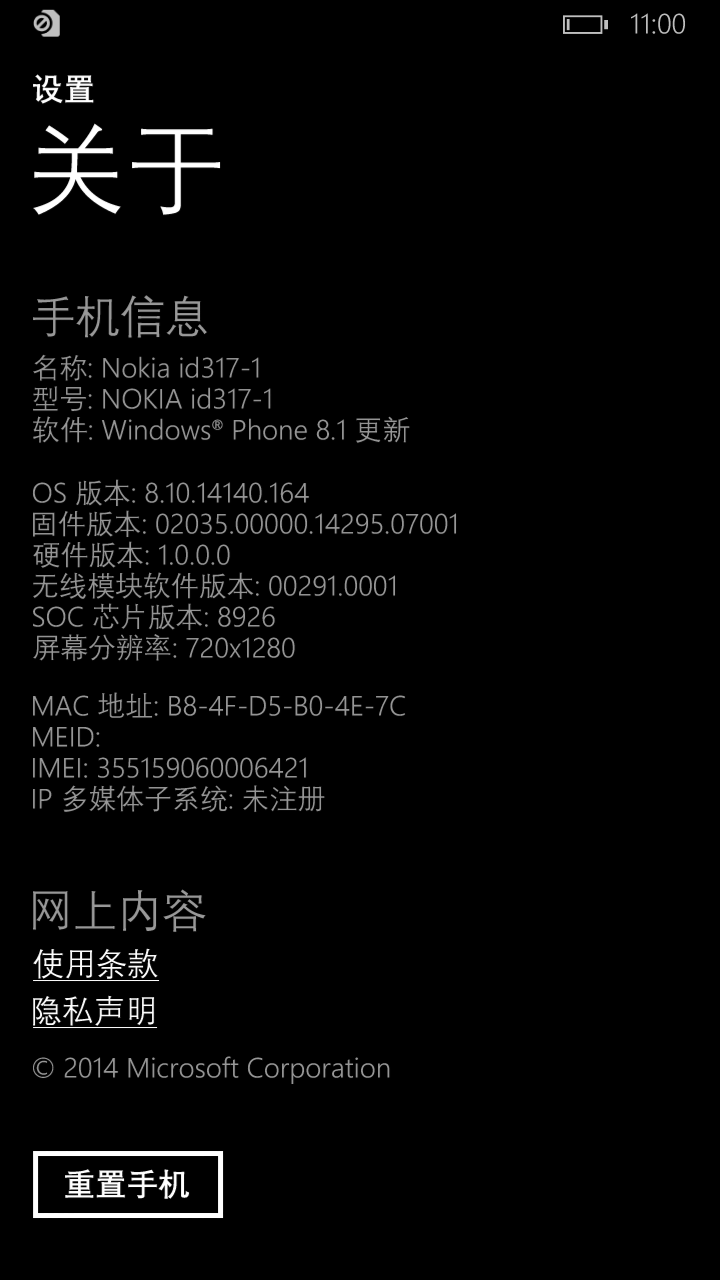Open the 隐私声明 privacy statement link
The image size is (720, 1280).
[95, 1012]
